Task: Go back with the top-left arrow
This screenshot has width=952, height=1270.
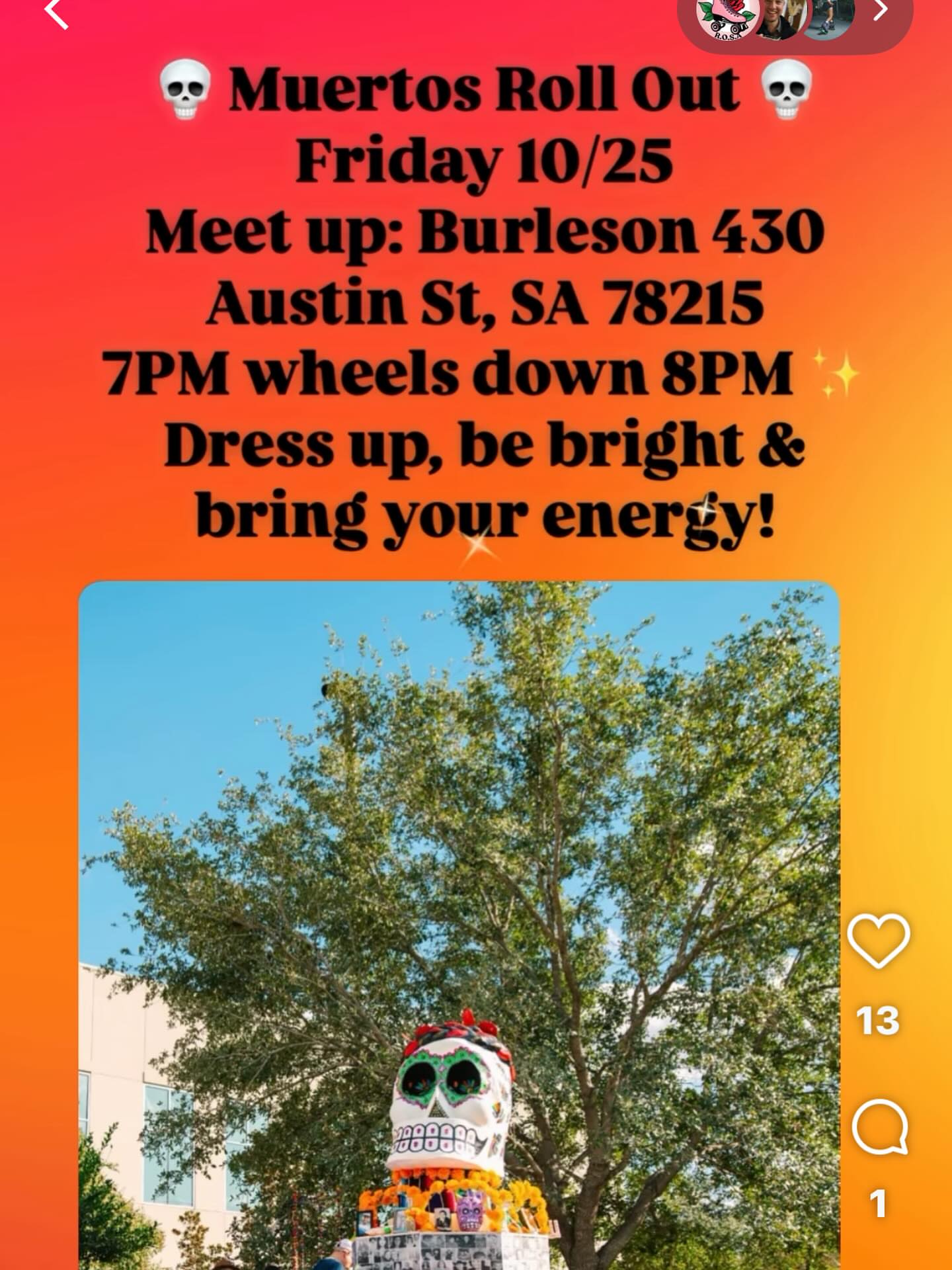Action: 57,13
